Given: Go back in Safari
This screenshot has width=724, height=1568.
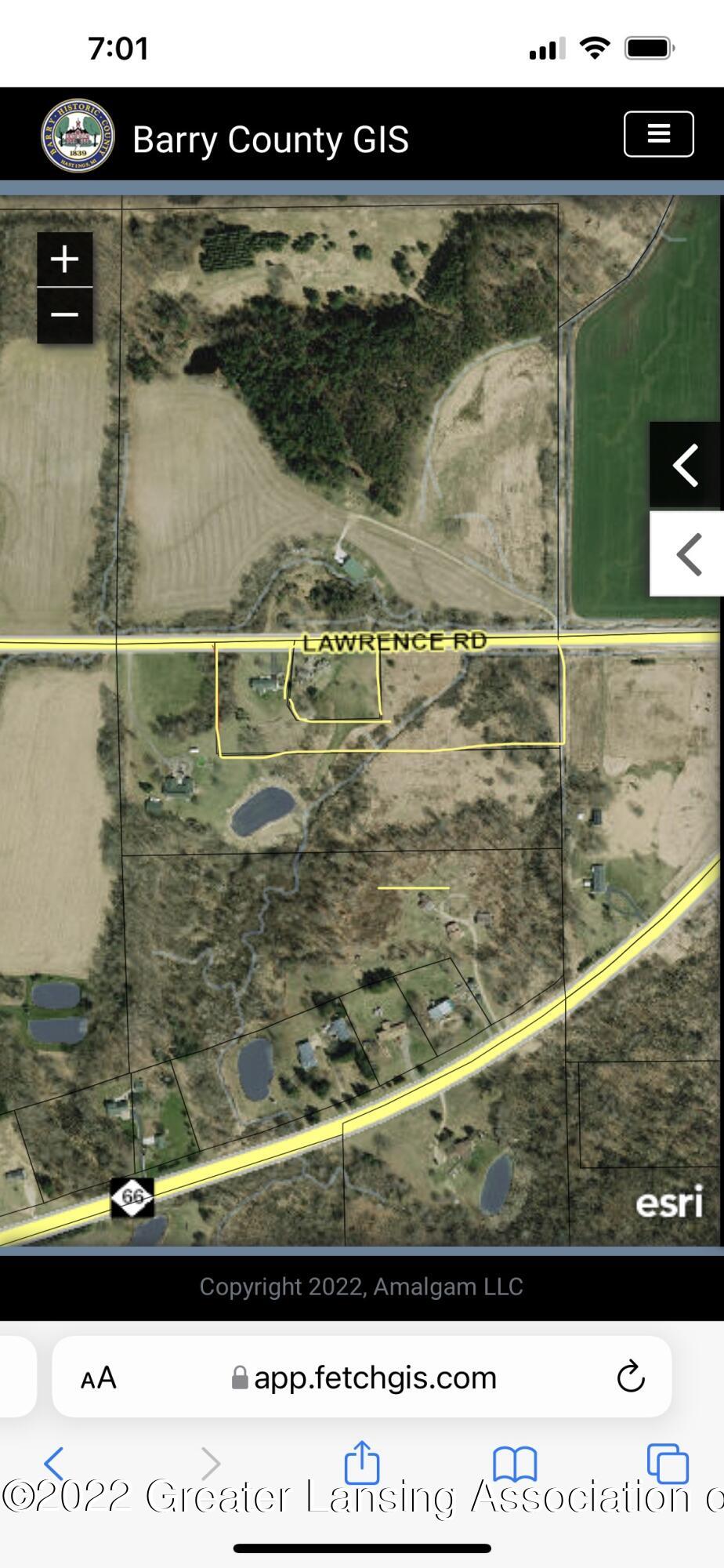Looking at the screenshot, I should (54, 1463).
